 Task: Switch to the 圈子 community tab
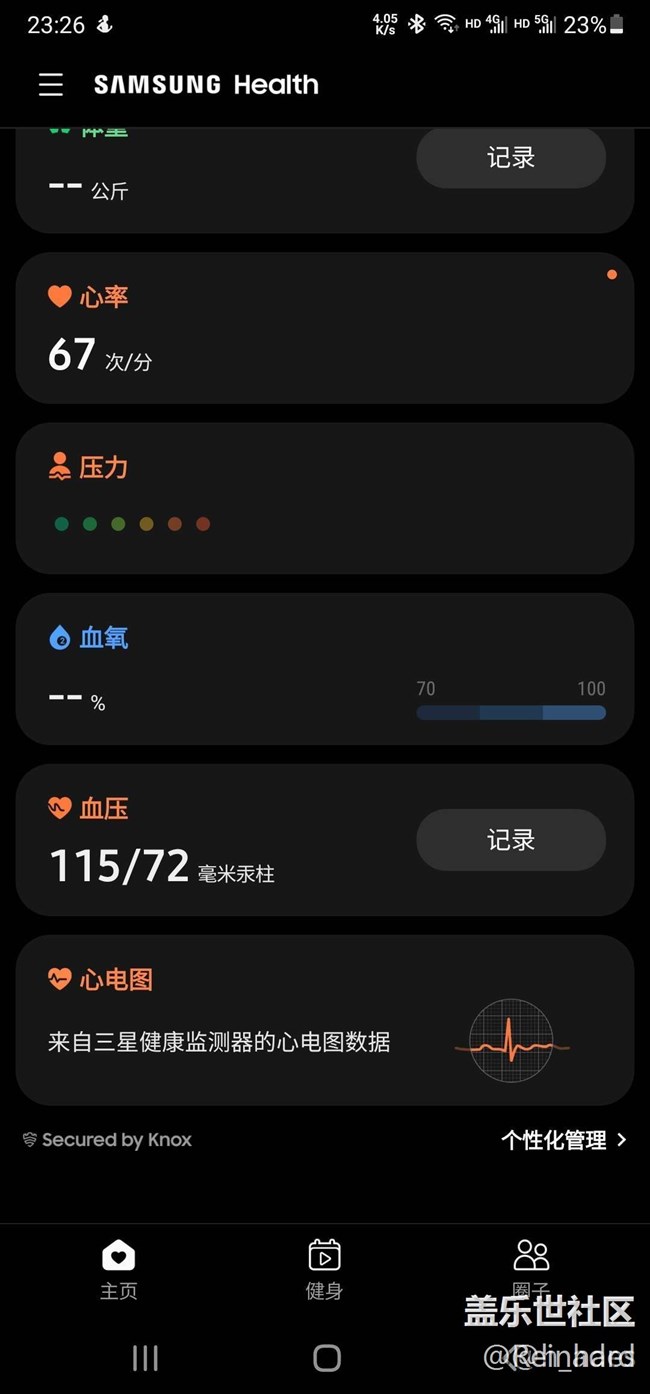click(x=531, y=1266)
